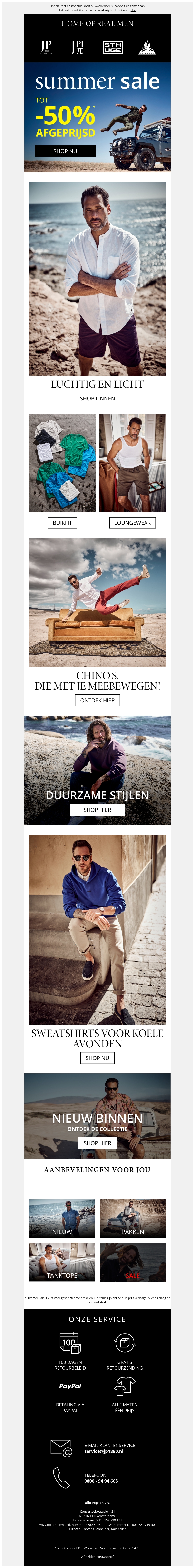Tap SHOP HIER on Duurzame Stijlen
Image resolution: width=195 pixels, height=1568 pixels.
(x=97, y=810)
